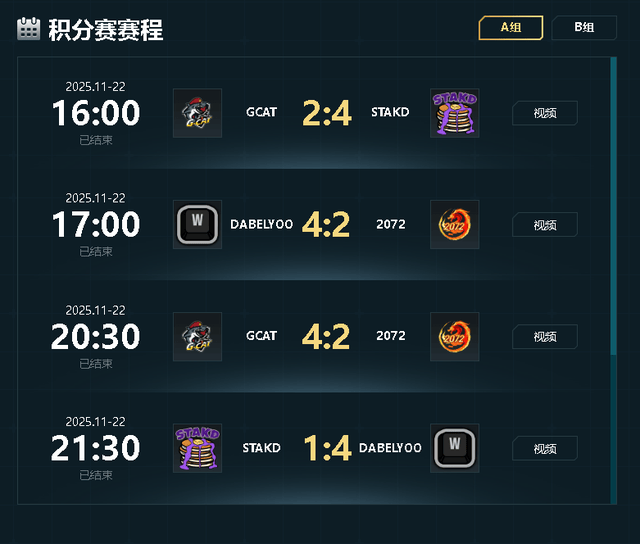
Task: Switch to the A组 tab
Action: (x=510, y=28)
